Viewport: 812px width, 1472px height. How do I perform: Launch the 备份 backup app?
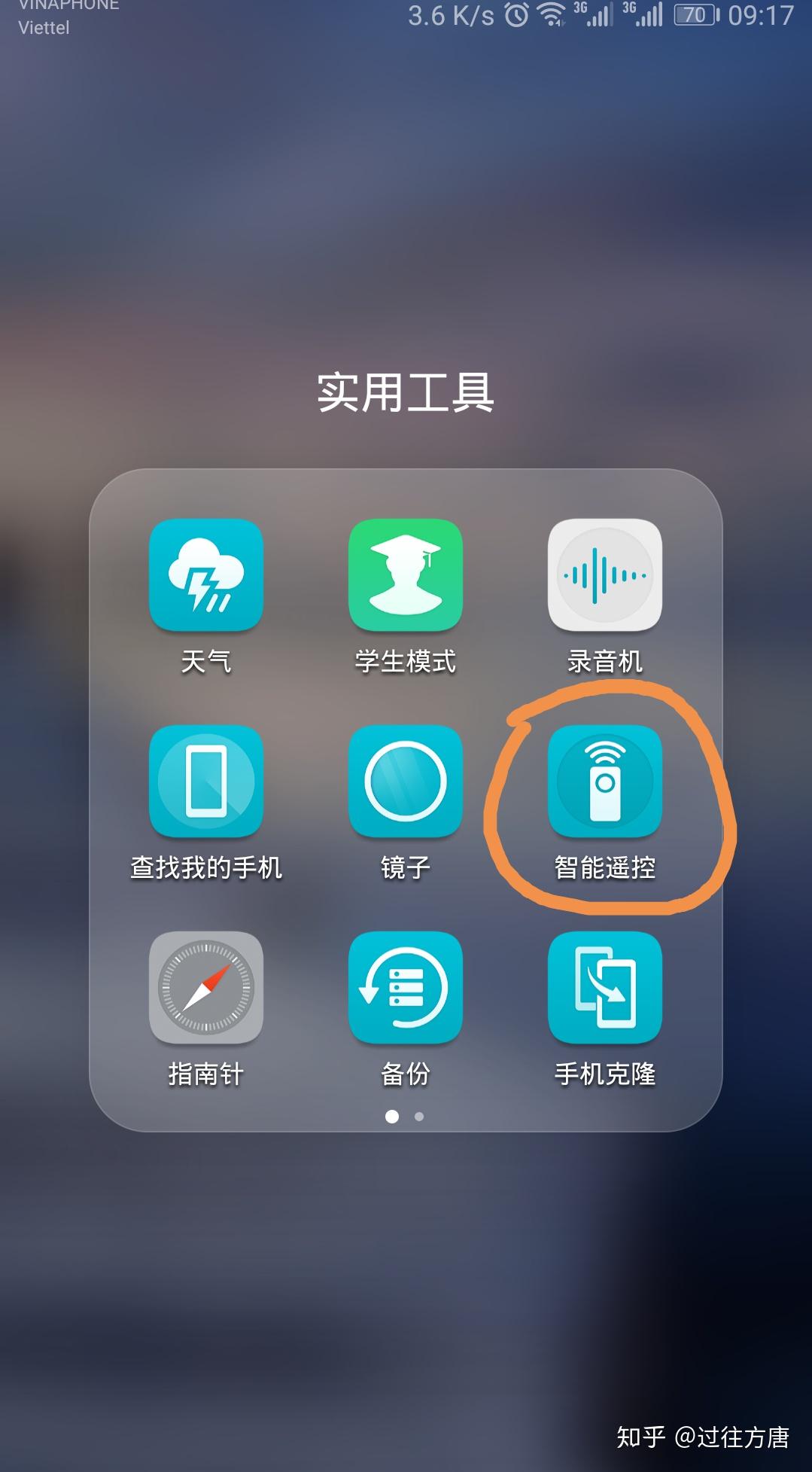[x=405, y=988]
